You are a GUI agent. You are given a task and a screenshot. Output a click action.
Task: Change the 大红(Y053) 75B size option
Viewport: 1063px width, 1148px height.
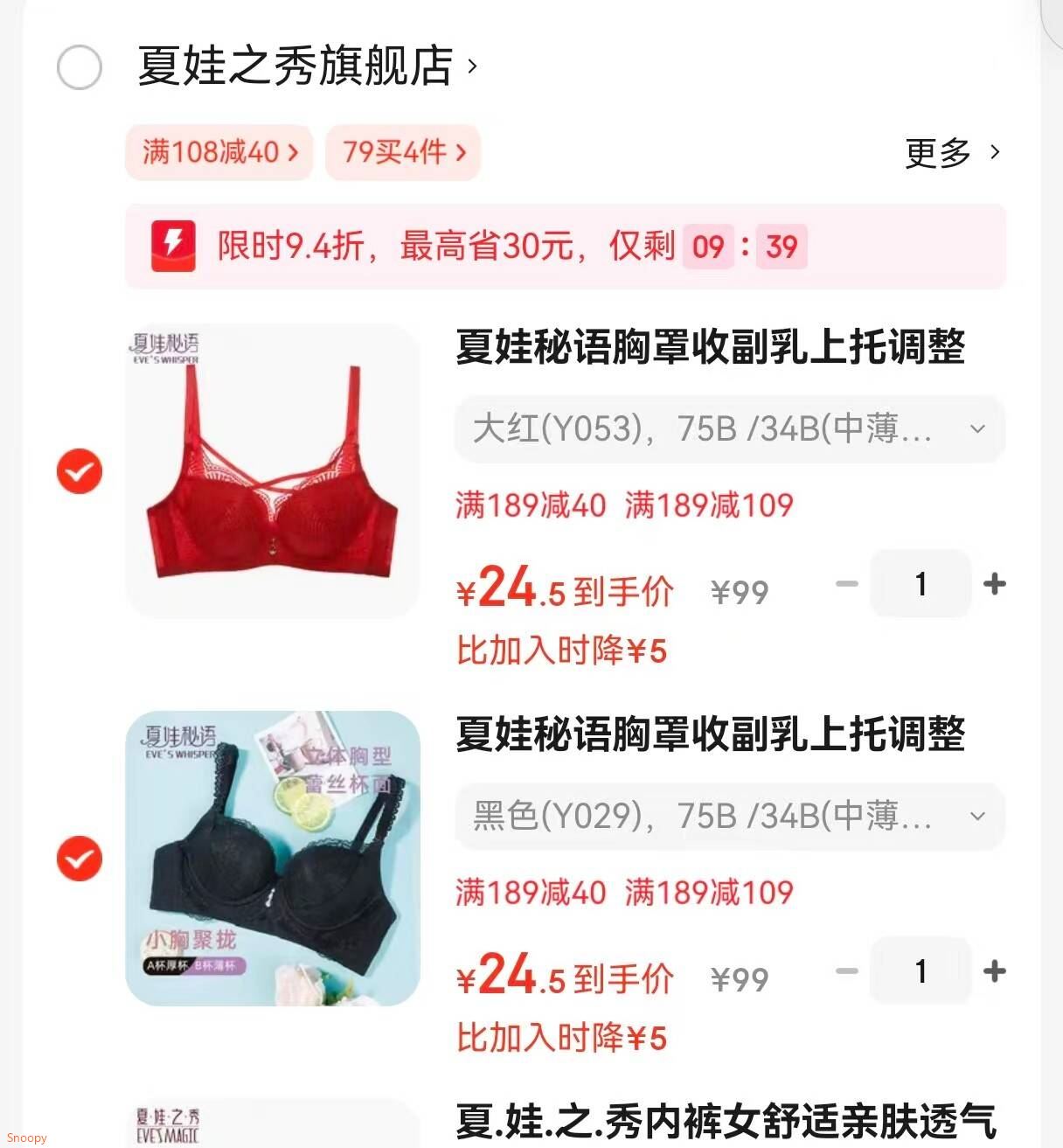click(x=729, y=429)
